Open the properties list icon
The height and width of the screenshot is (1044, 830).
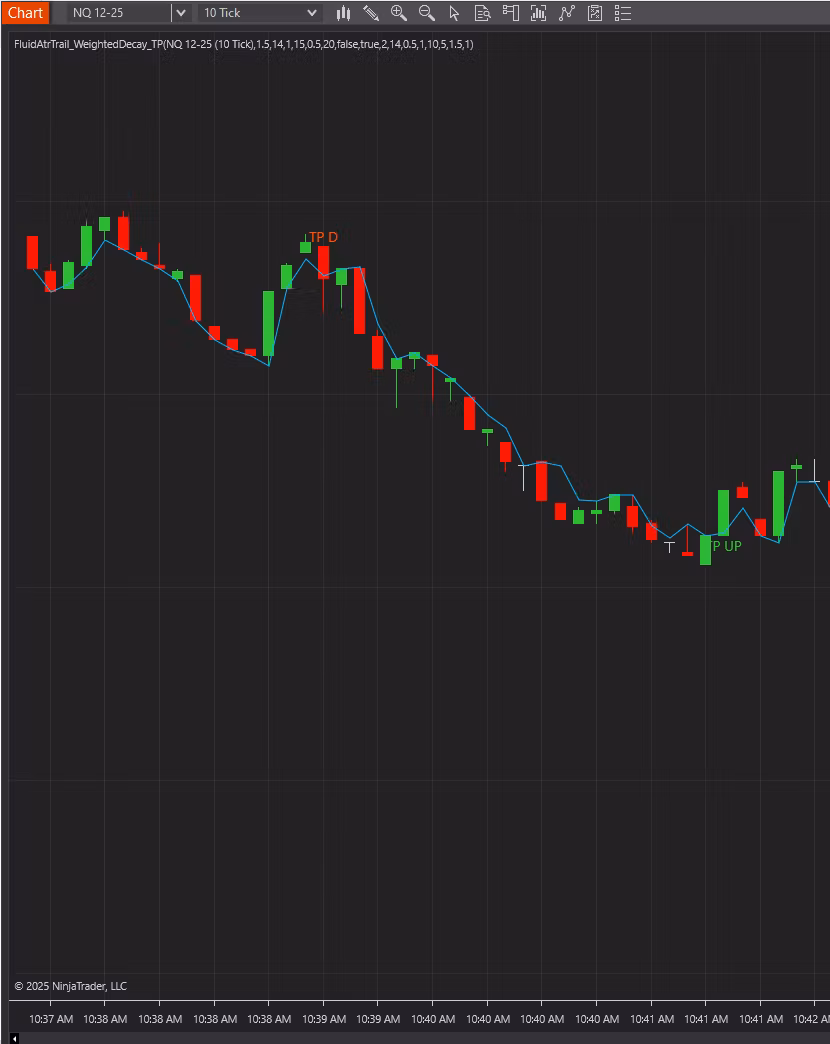click(623, 13)
